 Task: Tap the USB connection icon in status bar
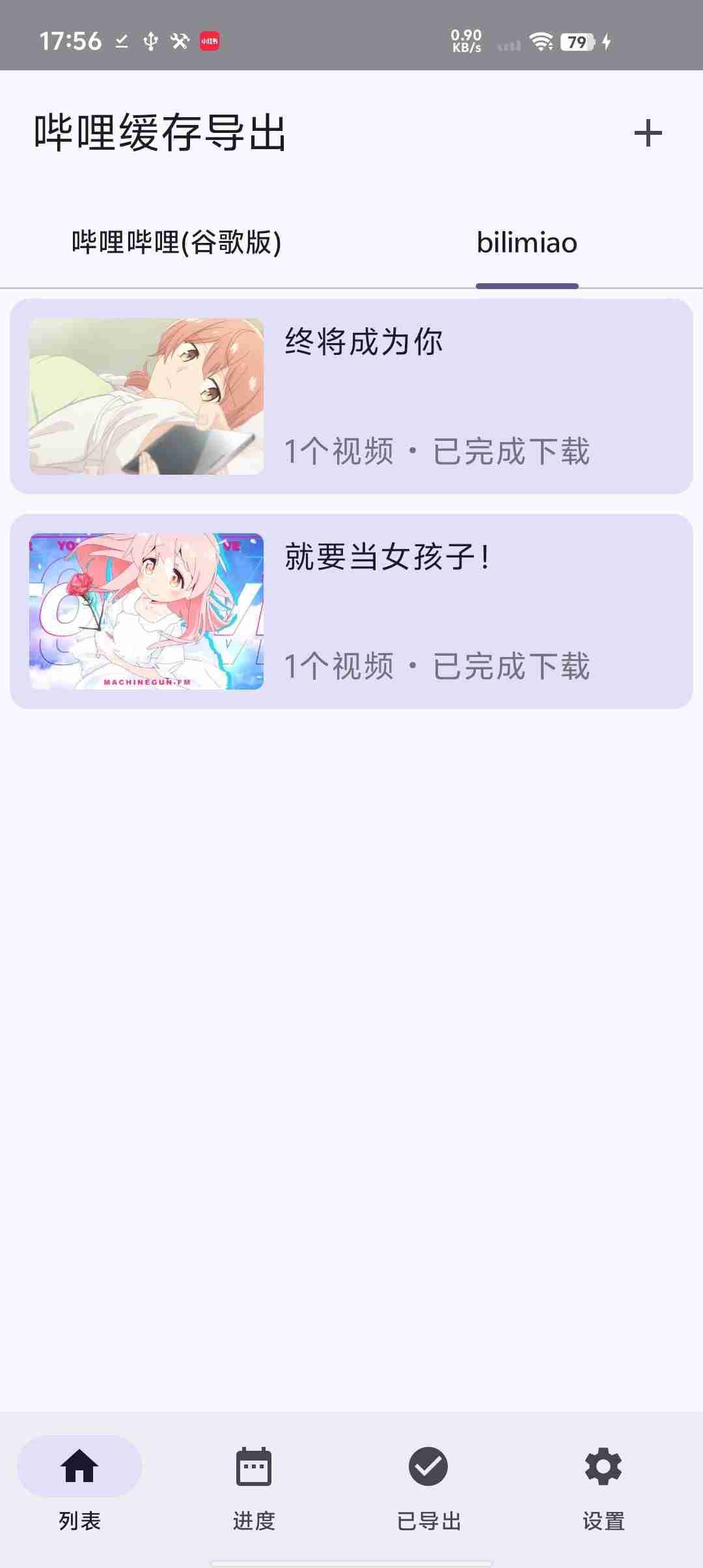pos(151,41)
